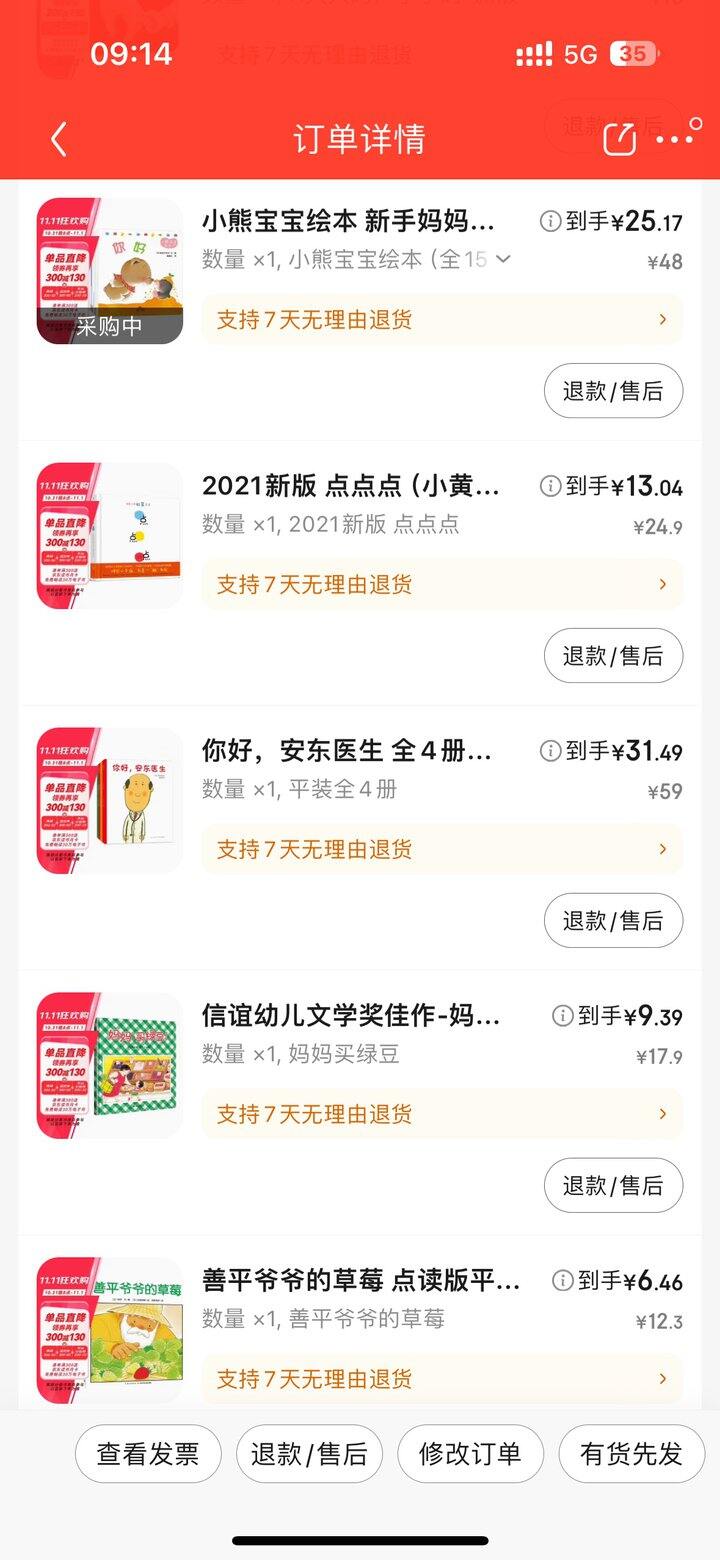Request 退款/售后 for 妈妈买绿豆
The image size is (720, 1560).
point(613,1186)
